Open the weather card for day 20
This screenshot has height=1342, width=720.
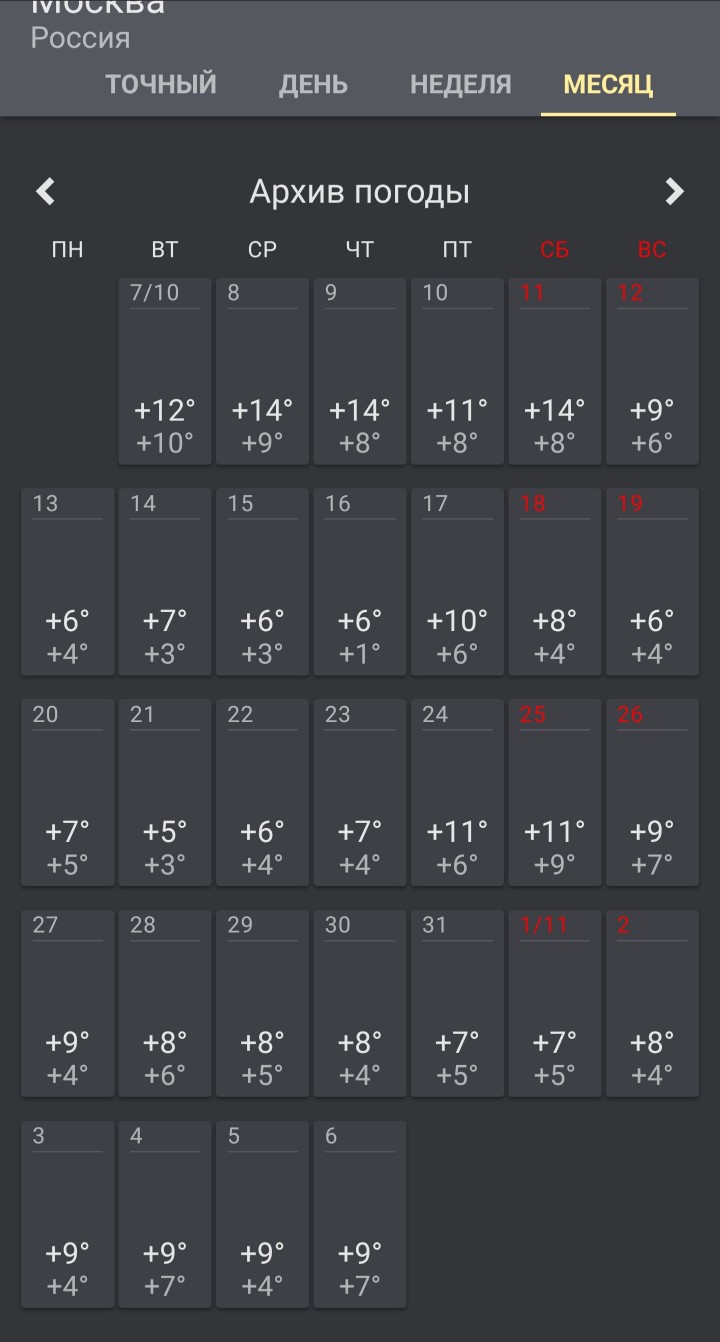pyautogui.click(x=67, y=793)
